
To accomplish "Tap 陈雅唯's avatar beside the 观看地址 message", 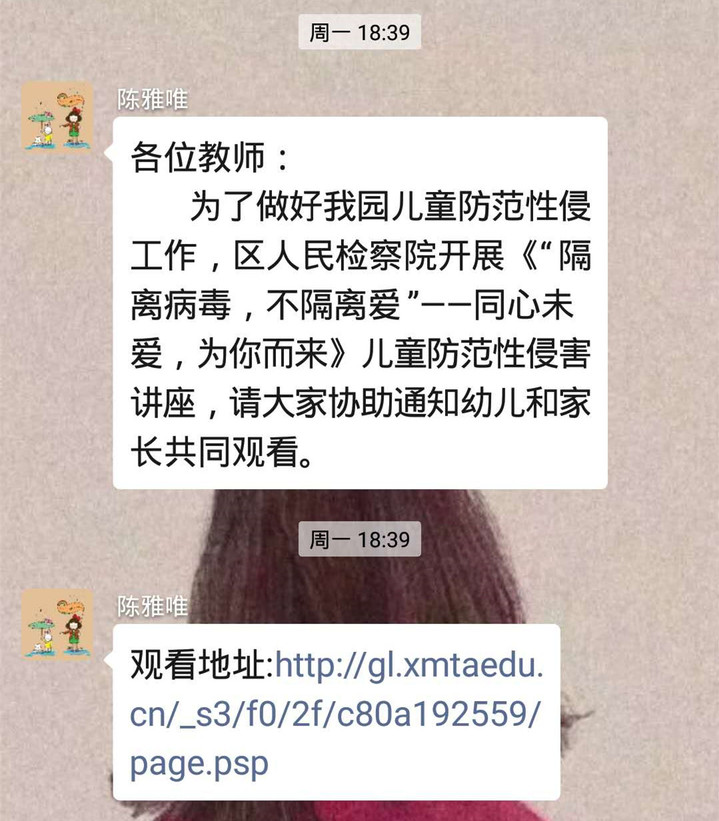I will (x=58, y=624).
